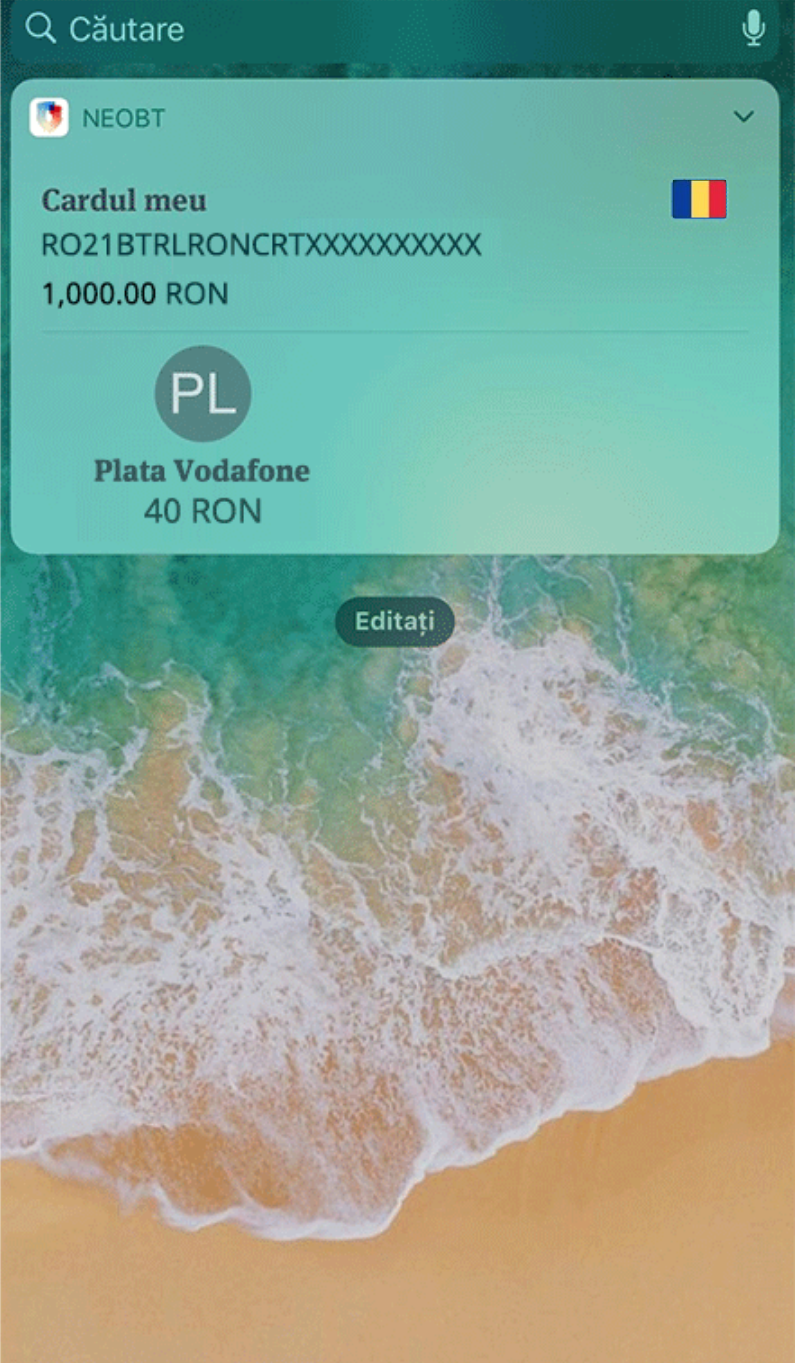Open the Căutare search field
The height and width of the screenshot is (1363, 795).
[x=380, y=30]
